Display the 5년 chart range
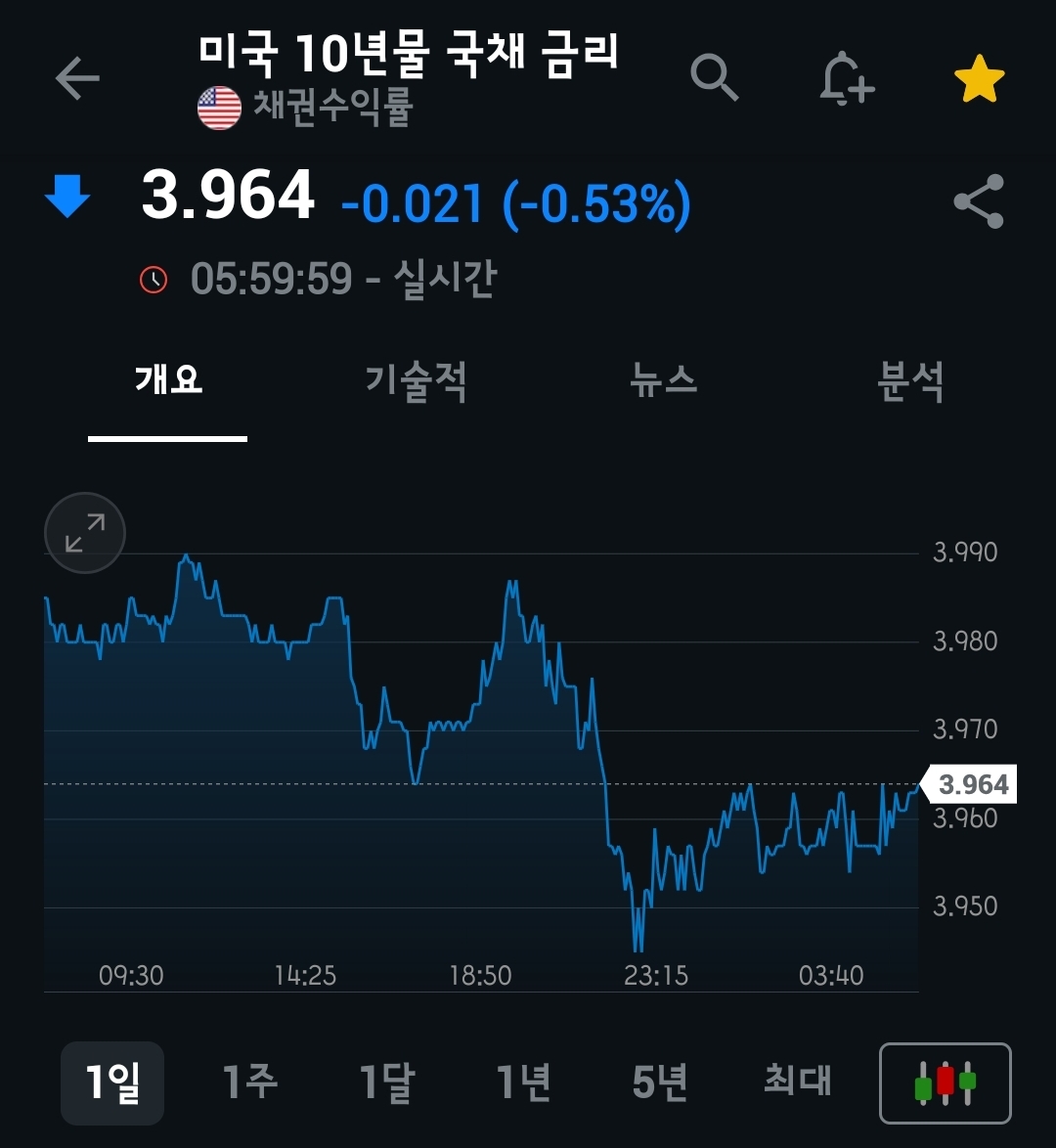The image size is (1056, 1148). (x=660, y=1082)
